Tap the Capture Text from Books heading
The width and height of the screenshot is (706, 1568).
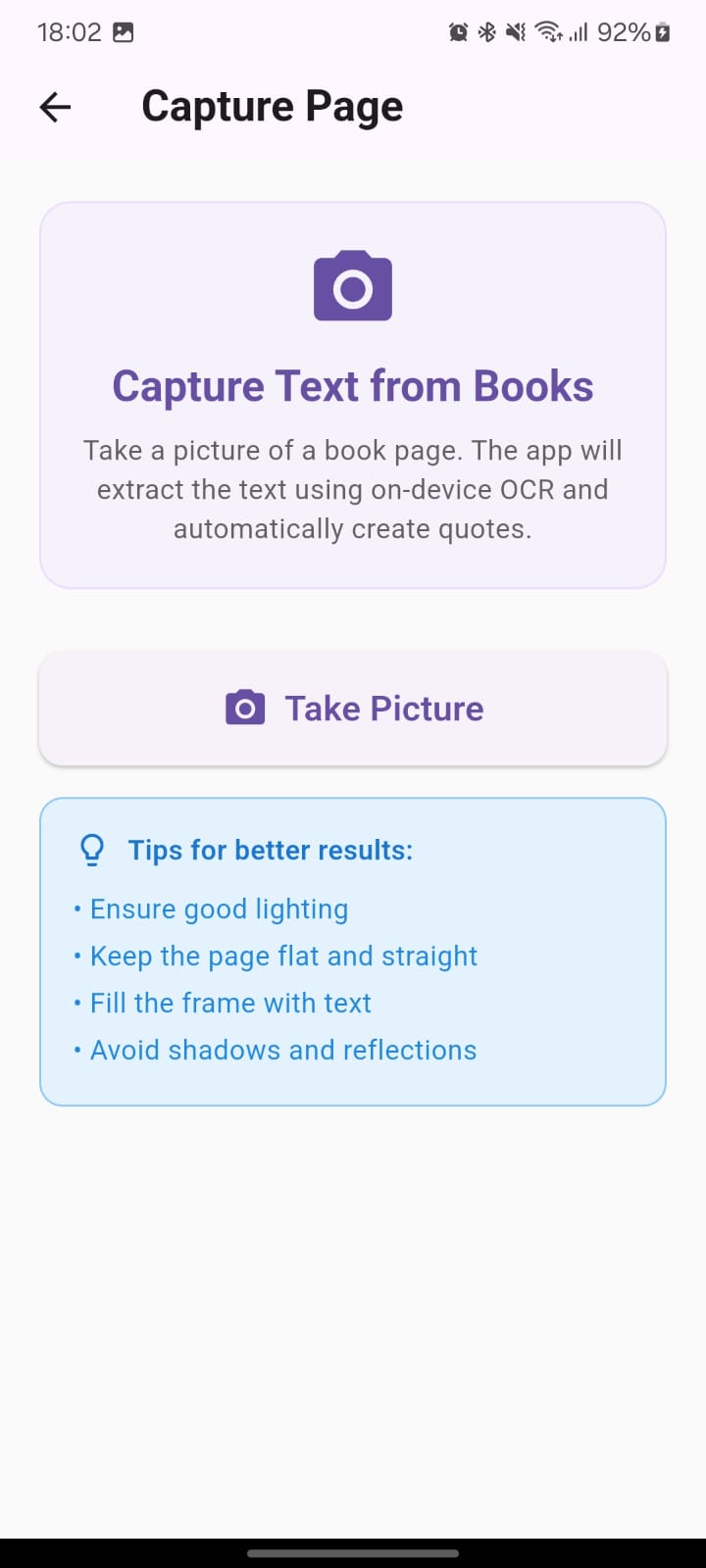[x=353, y=385]
